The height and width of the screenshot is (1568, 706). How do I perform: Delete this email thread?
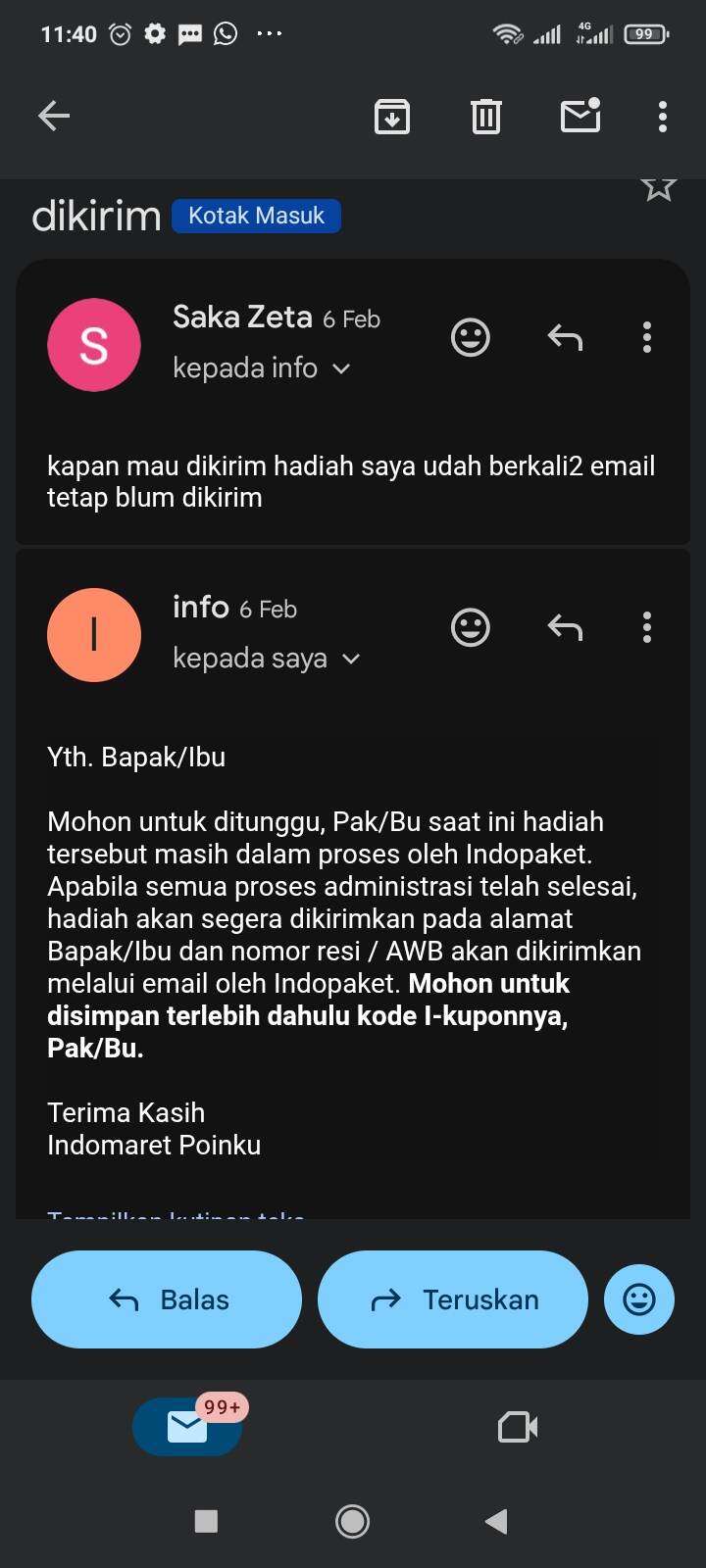[x=485, y=117]
